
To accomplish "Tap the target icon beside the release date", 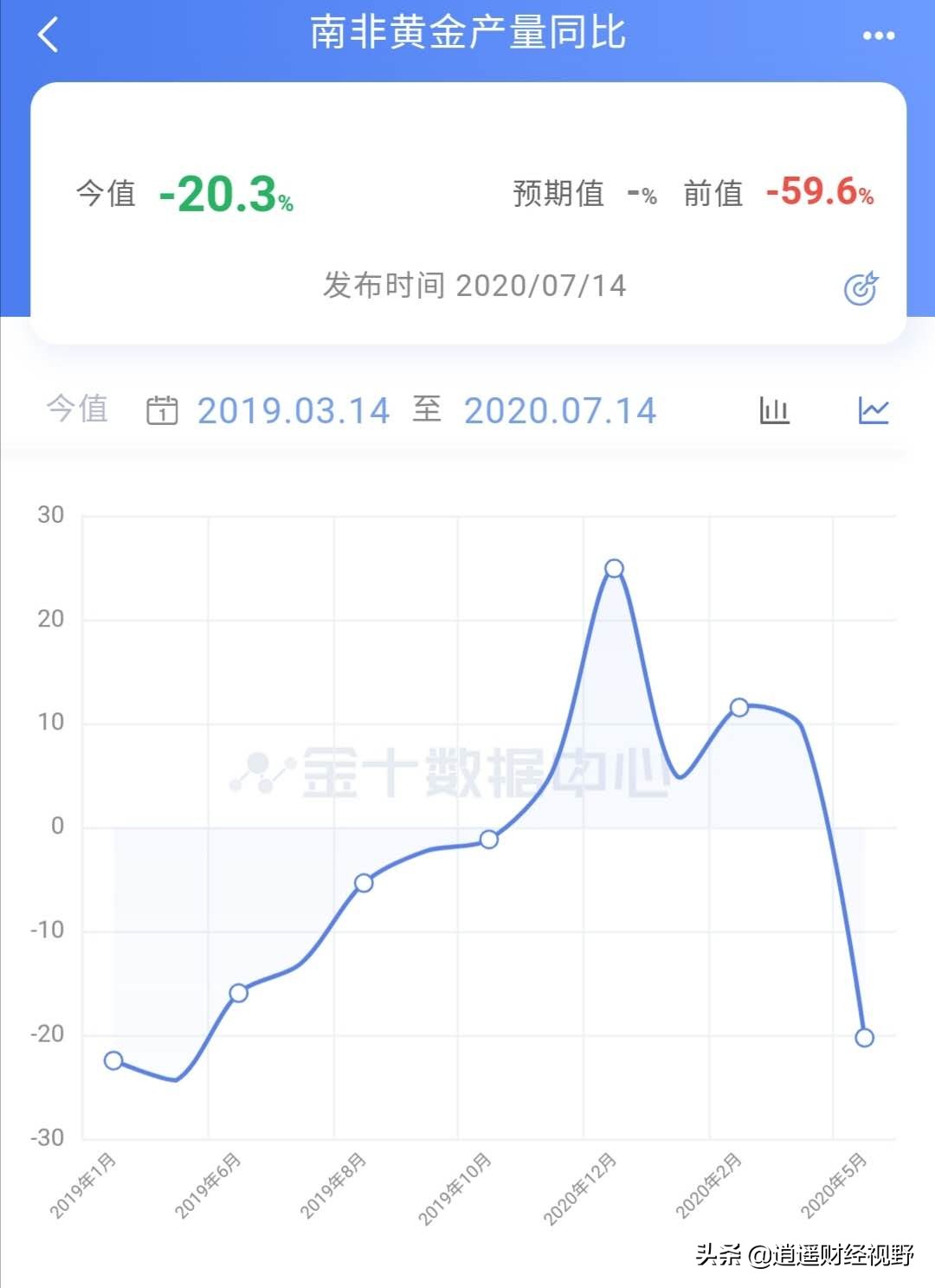I will click(861, 288).
